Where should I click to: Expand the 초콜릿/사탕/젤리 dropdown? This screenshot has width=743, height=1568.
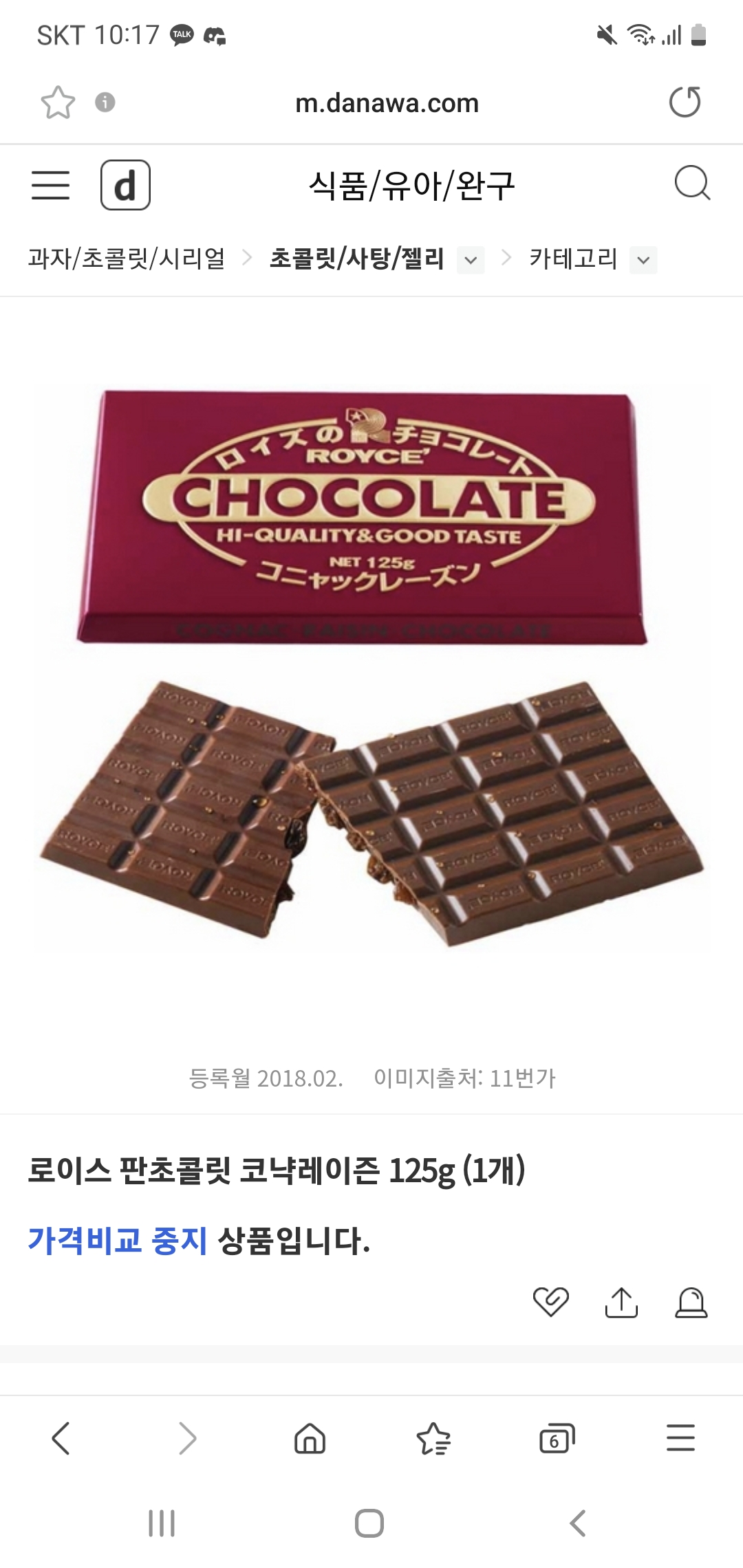[471, 260]
